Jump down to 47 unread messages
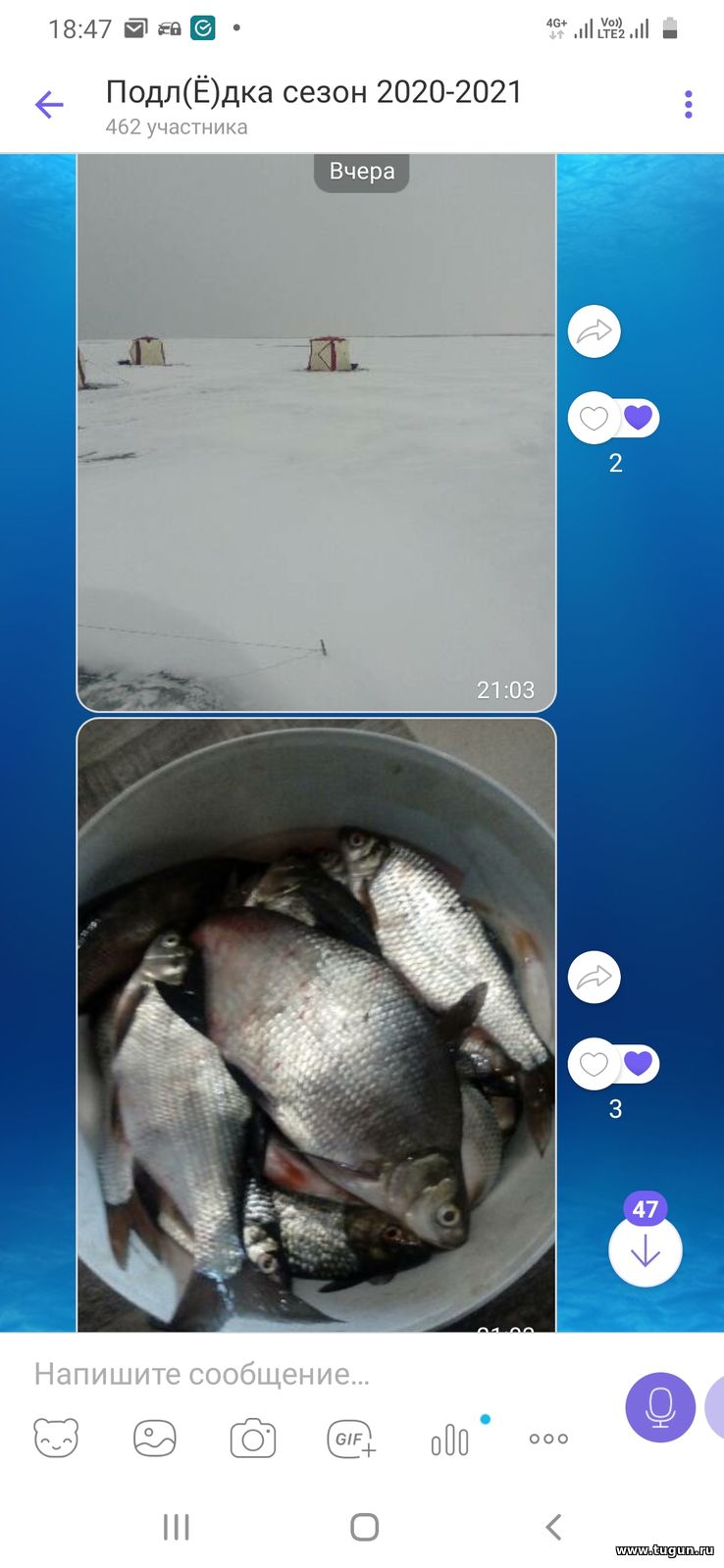Screen dimensions: 724x1568 (x=645, y=1249)
